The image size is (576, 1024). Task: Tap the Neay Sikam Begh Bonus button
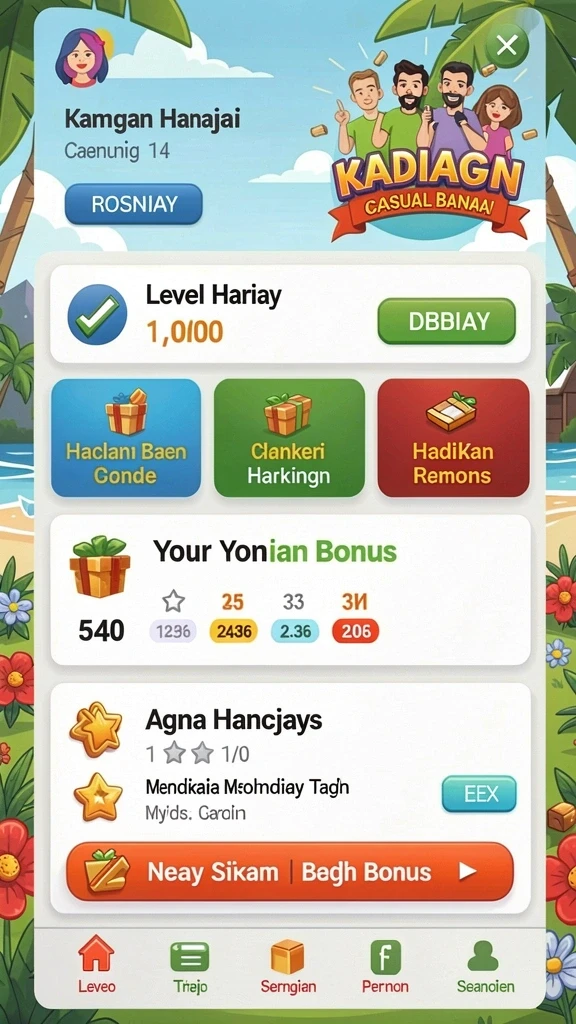pos(290,872)
